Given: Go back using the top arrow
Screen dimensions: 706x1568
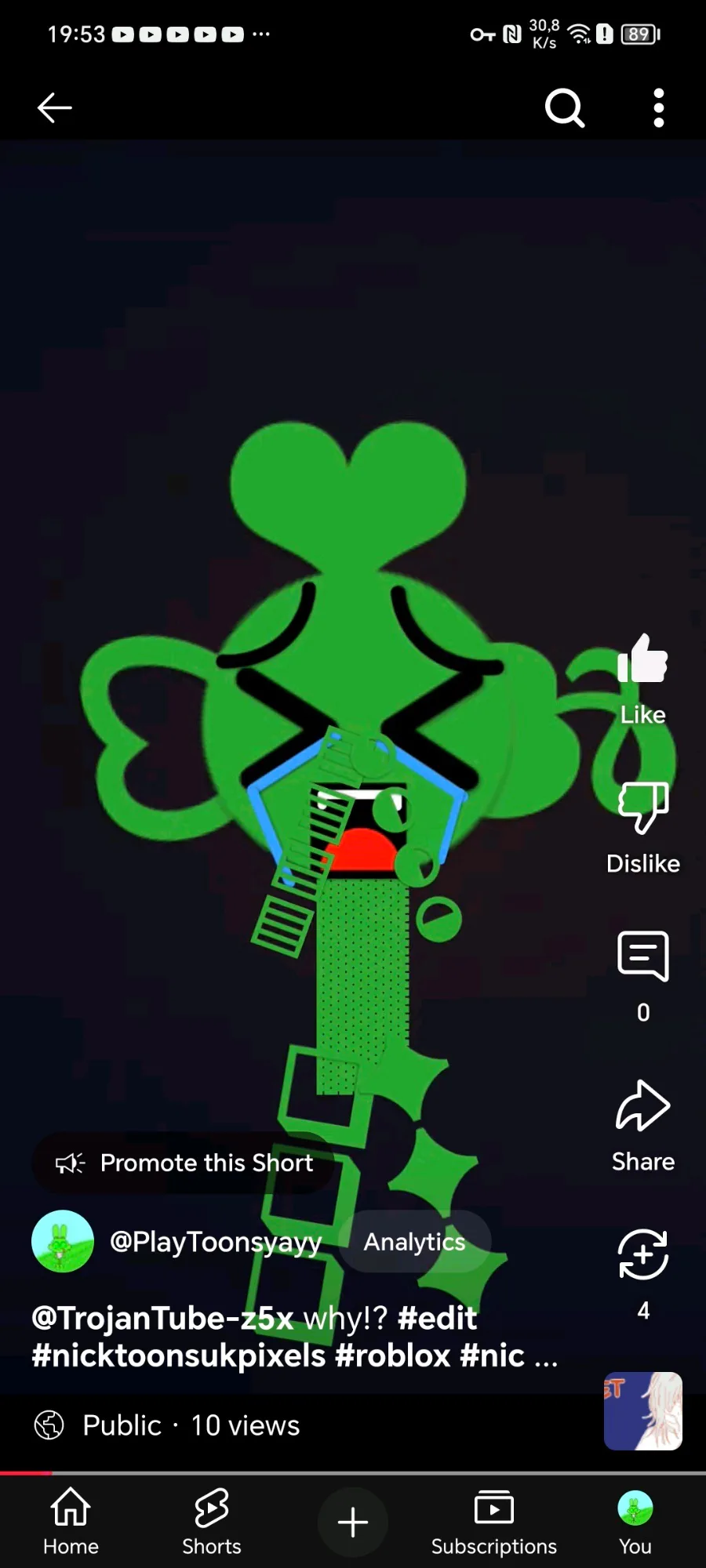Looking at the screenshot, I should [55, 107].
